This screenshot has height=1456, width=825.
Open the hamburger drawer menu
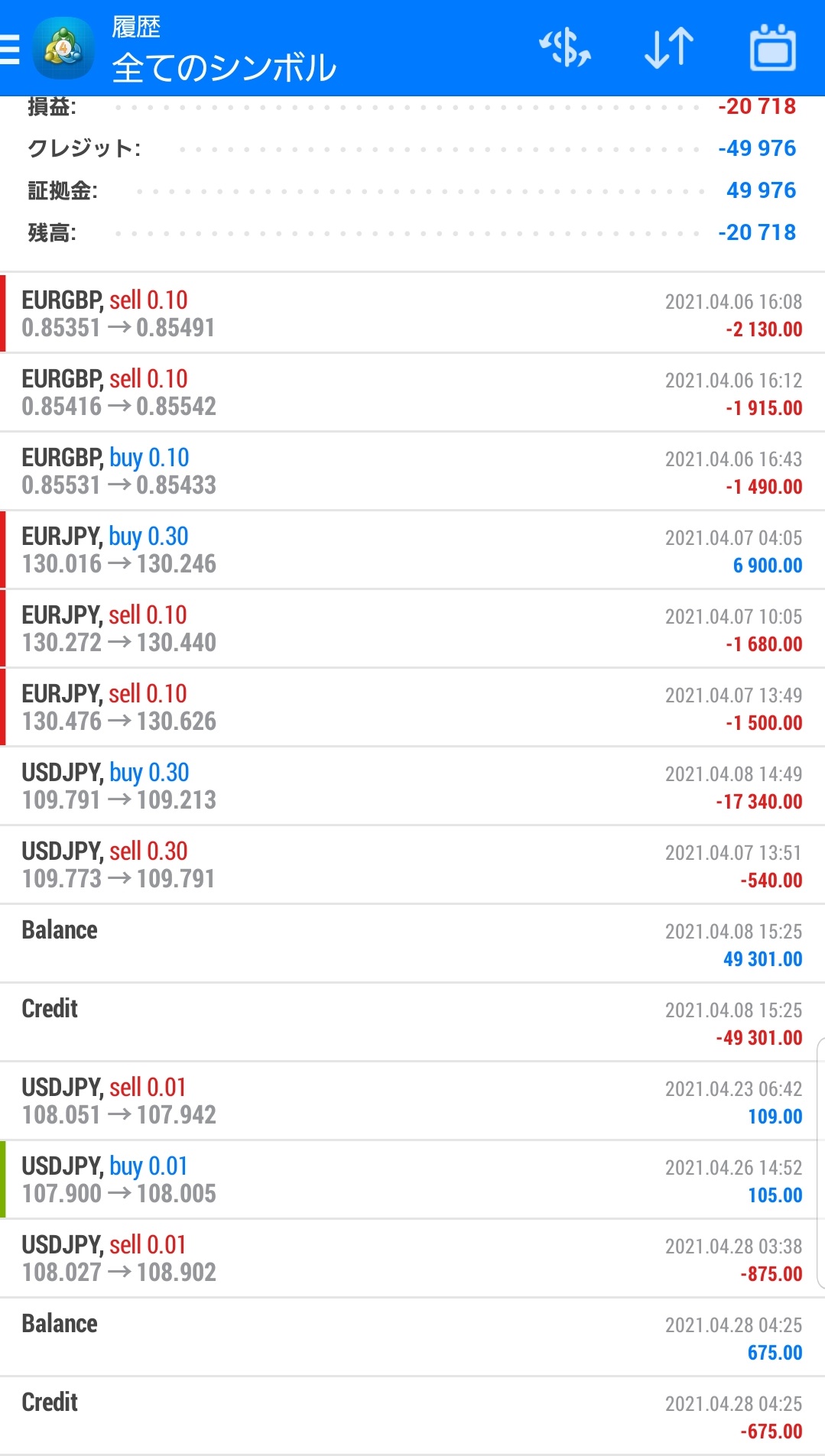pos(10,48)
